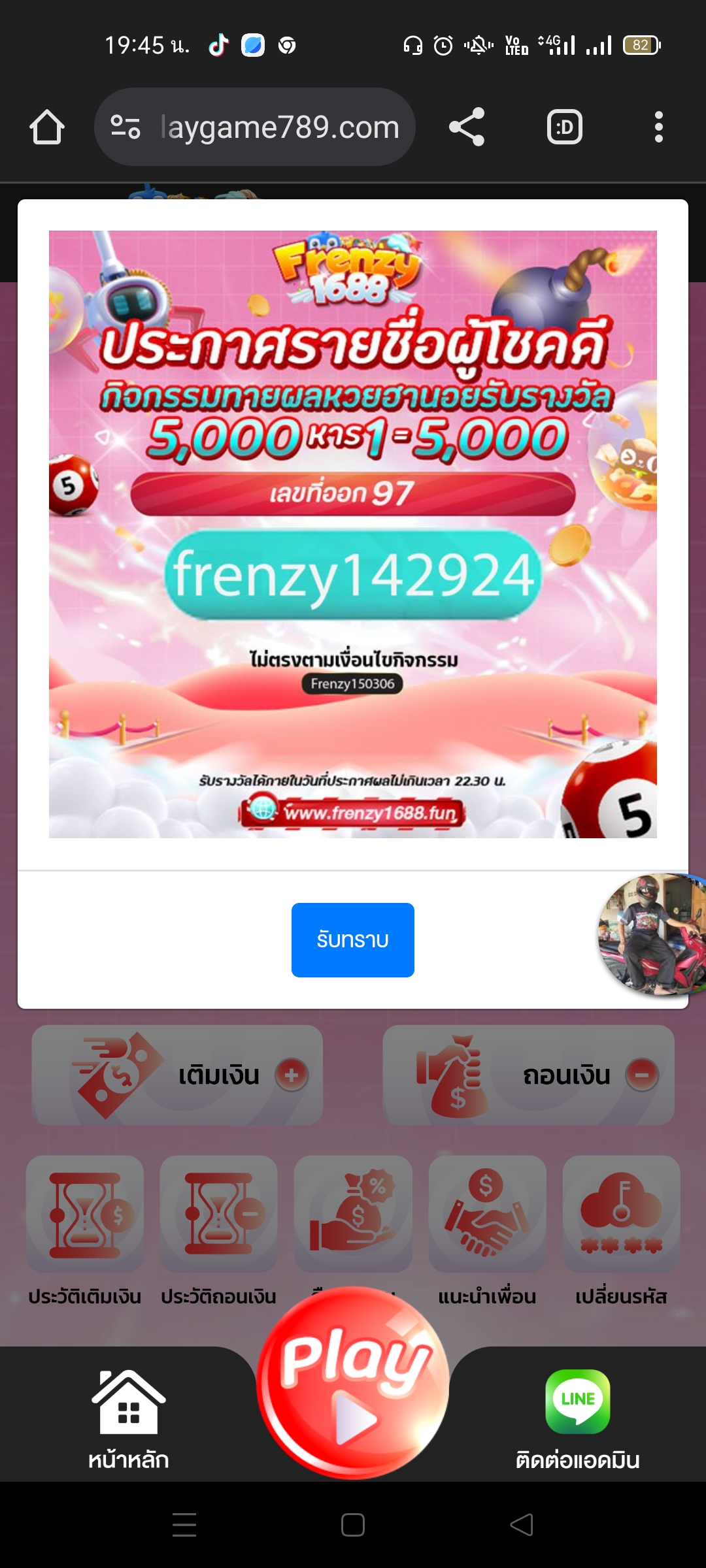Select เติมเงิน to deposit money
This screenshot has width=706, height=1568.
177,1075
